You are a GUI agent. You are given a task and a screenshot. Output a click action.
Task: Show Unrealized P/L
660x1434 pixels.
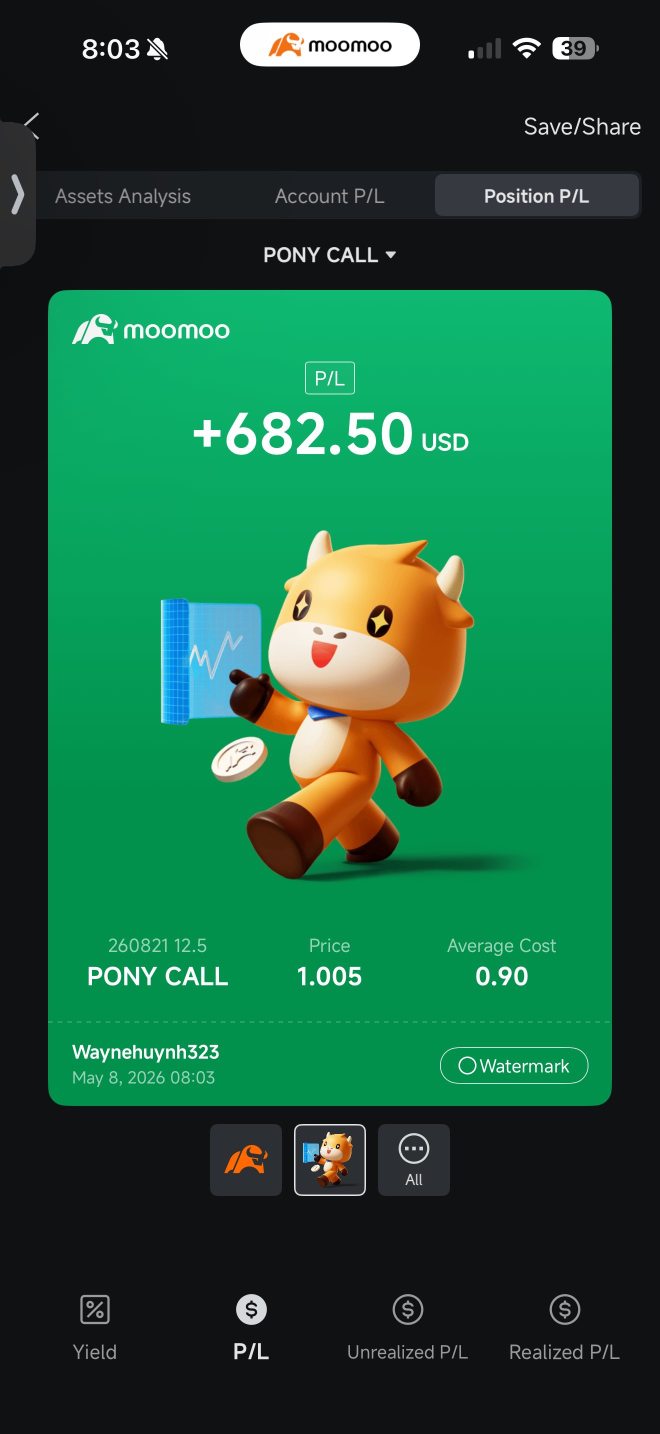(407, 1328)
